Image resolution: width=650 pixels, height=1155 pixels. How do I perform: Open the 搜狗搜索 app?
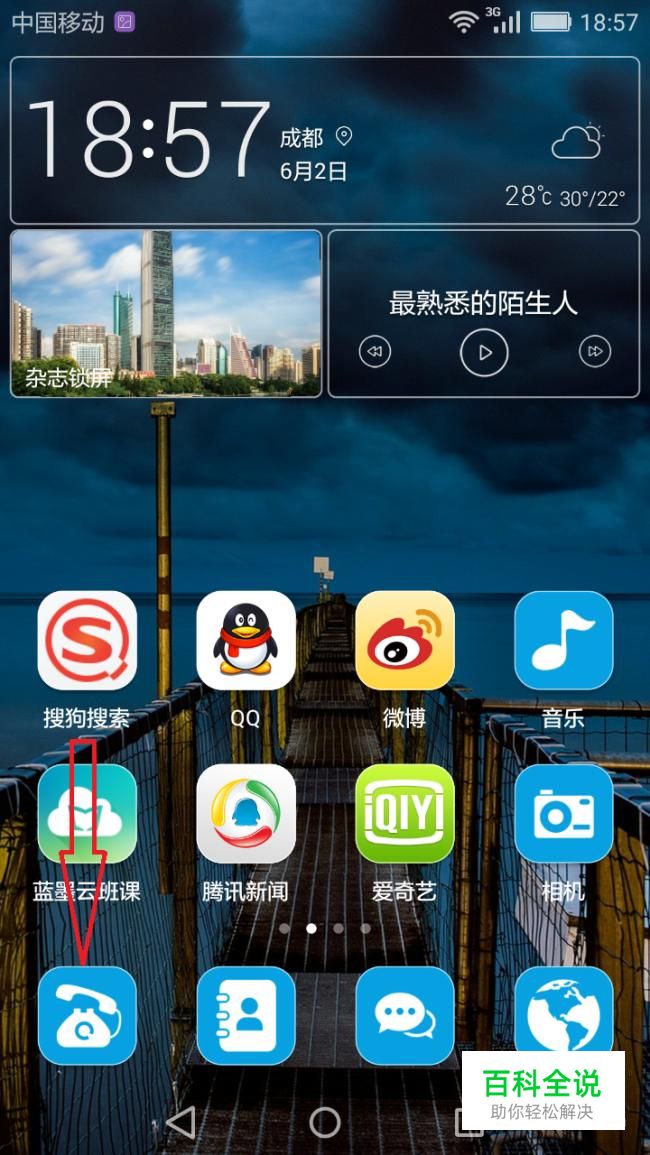(x=87, y=640)
